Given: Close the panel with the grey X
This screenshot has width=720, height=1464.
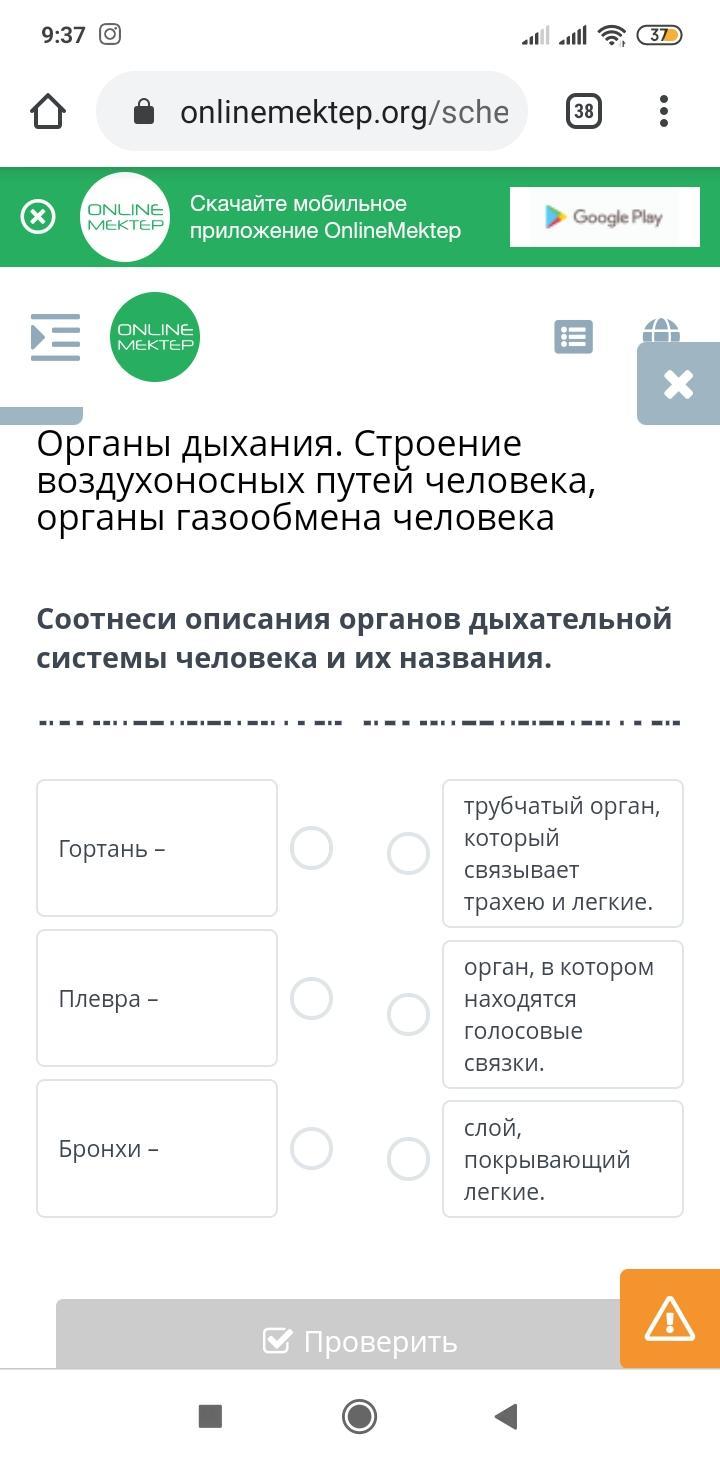Looking at the screenshot, I should tap(678, 384).
